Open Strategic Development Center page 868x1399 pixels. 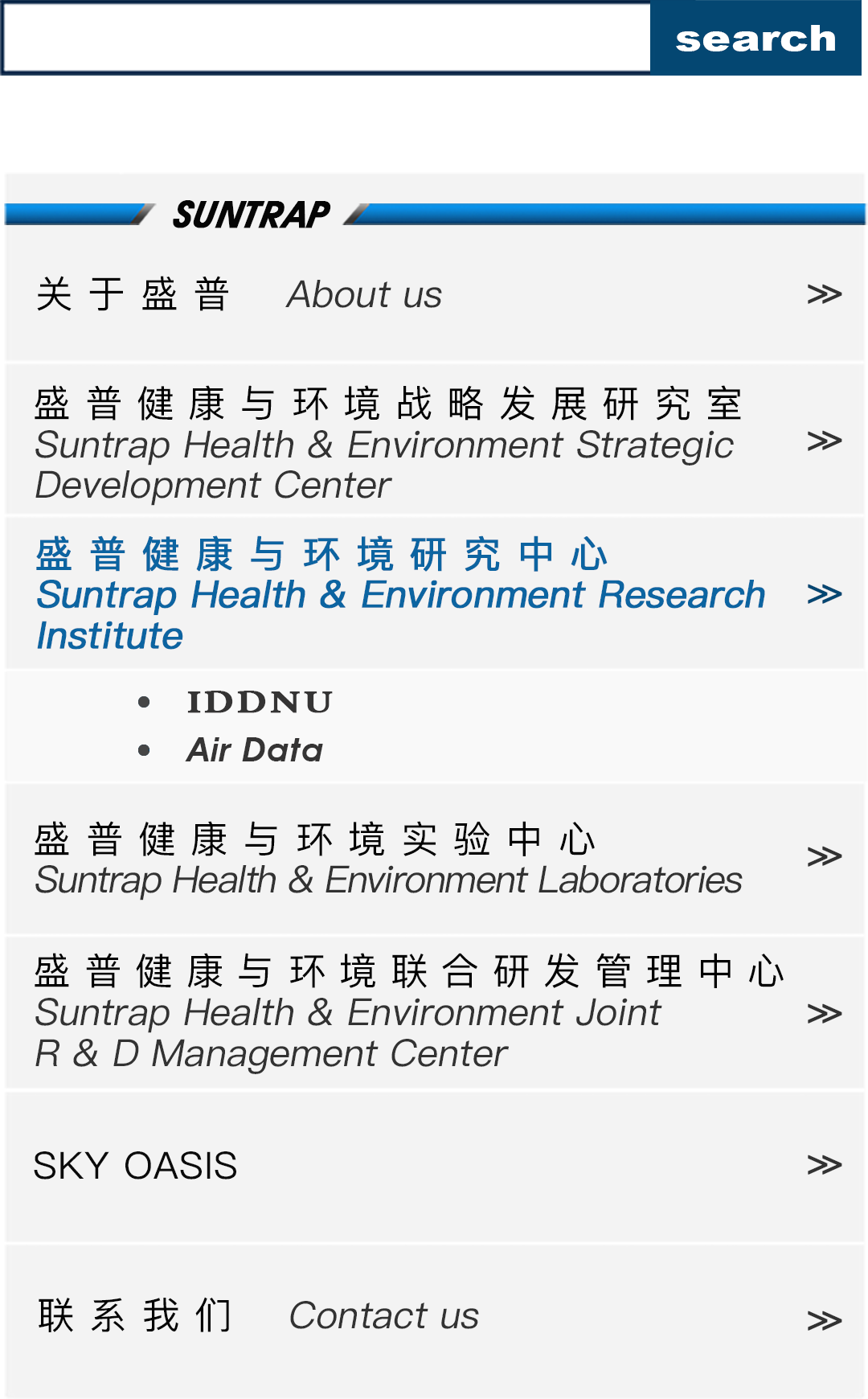click(x=386, y=444)
